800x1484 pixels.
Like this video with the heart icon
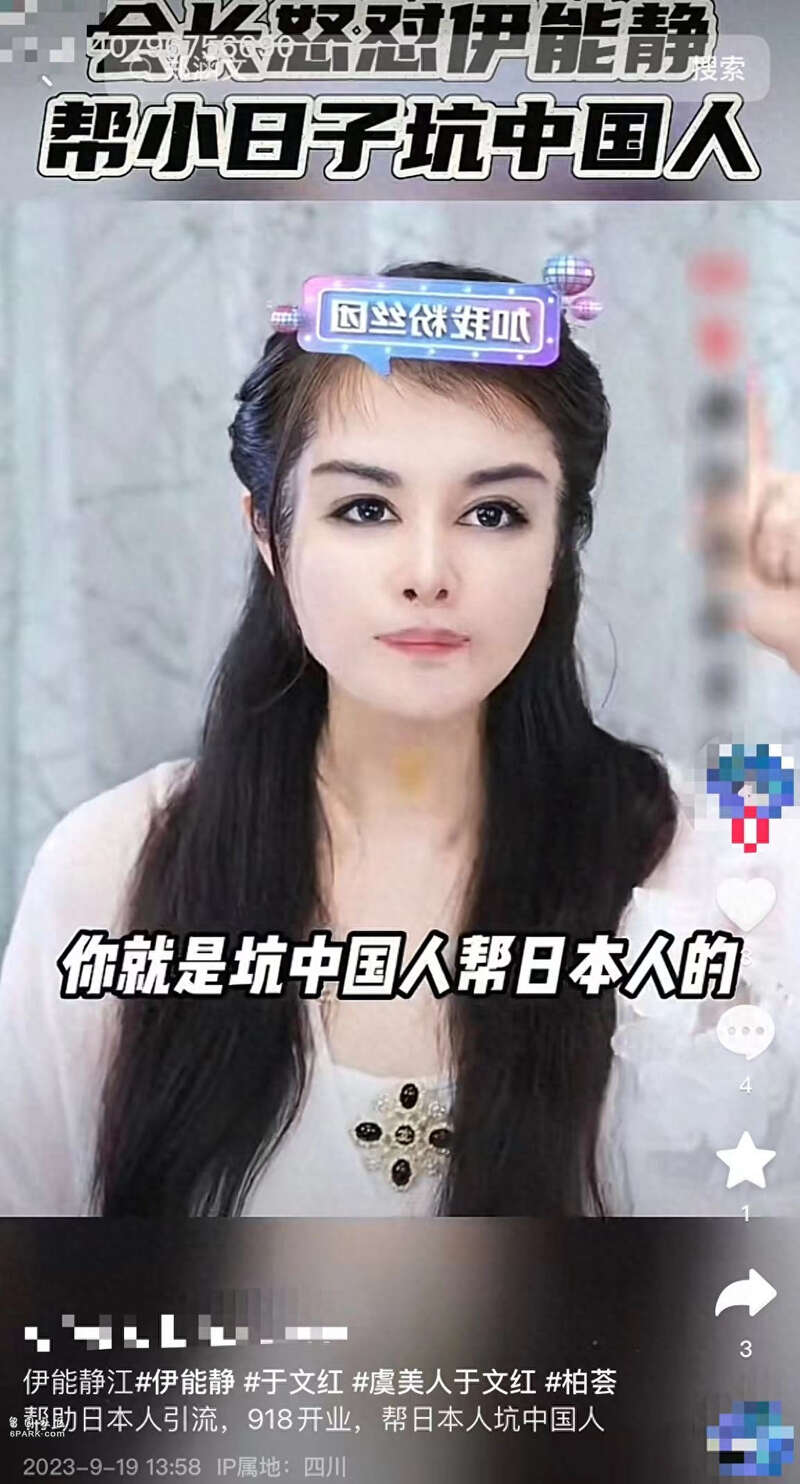click(746, 903)
